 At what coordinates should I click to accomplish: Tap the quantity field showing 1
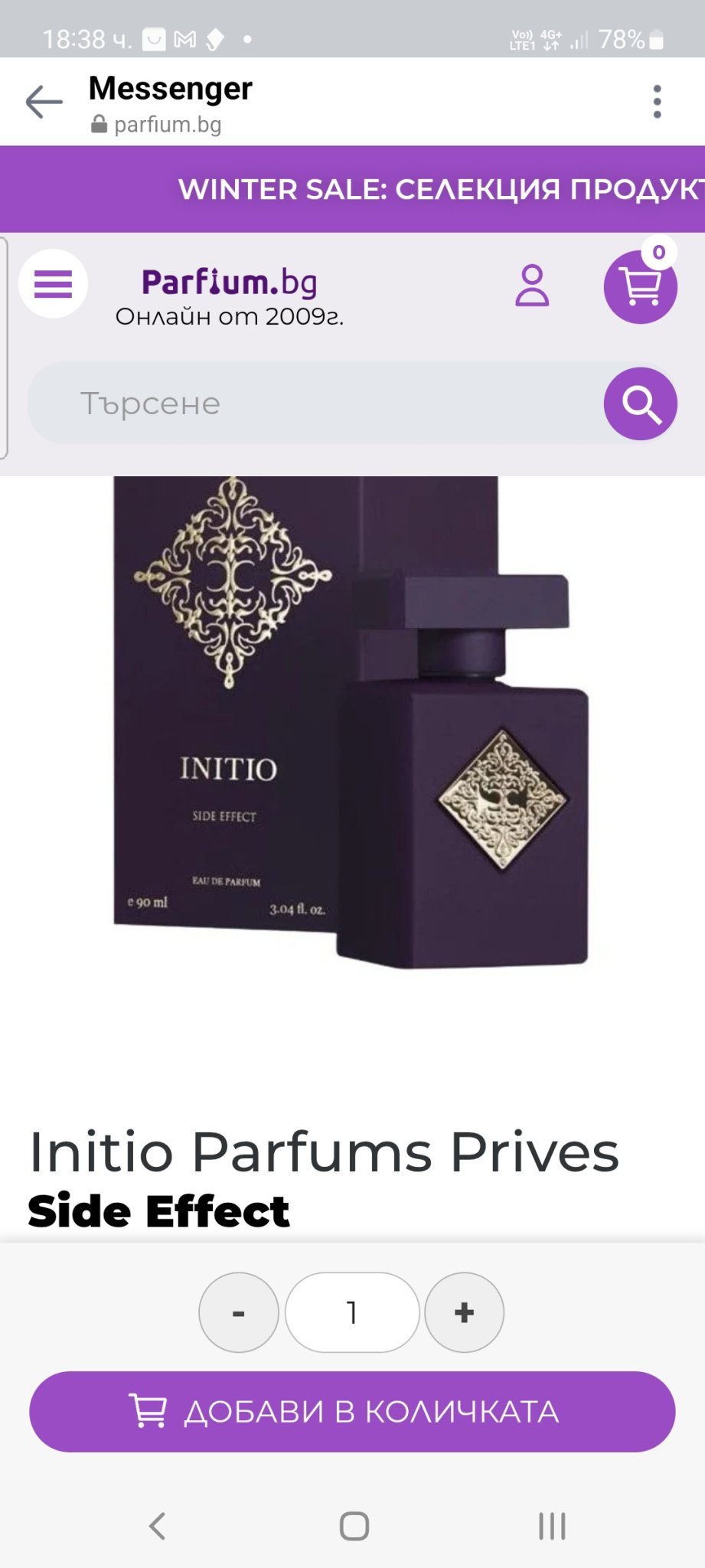352,1312
